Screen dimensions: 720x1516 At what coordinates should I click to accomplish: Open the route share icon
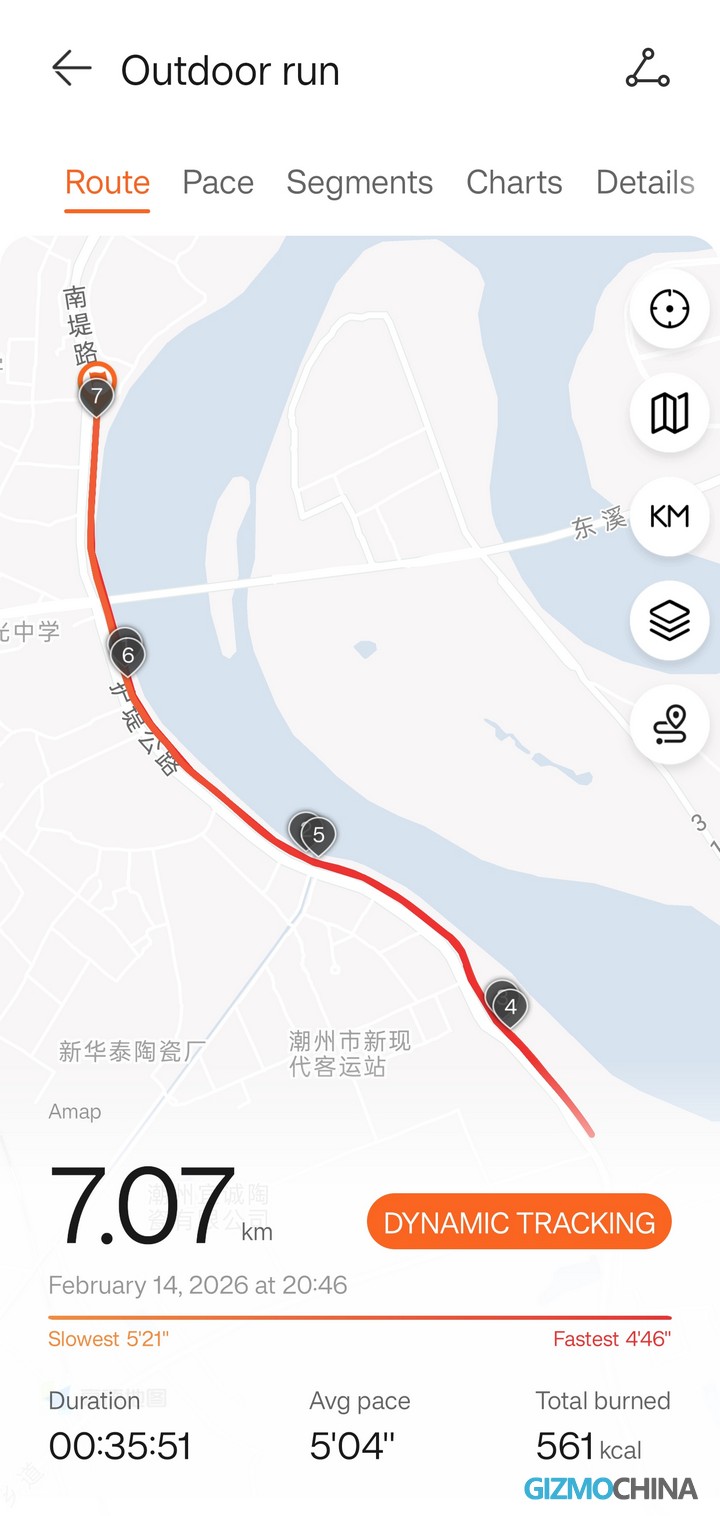coord(647,69)
